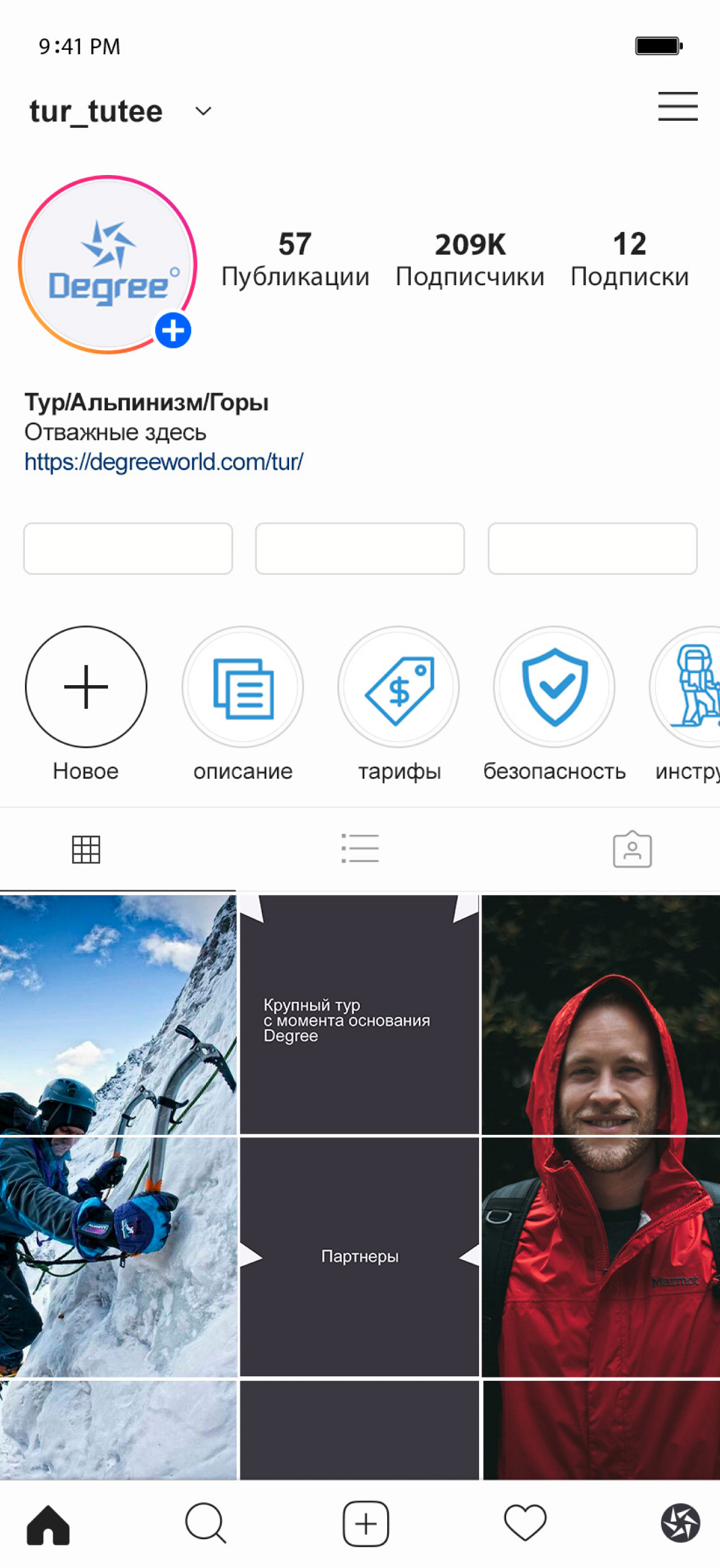The height and width of the screenshot is (1568, 720).
Task: View the 209K Подписчики list
Action: [x=470, y=259]
